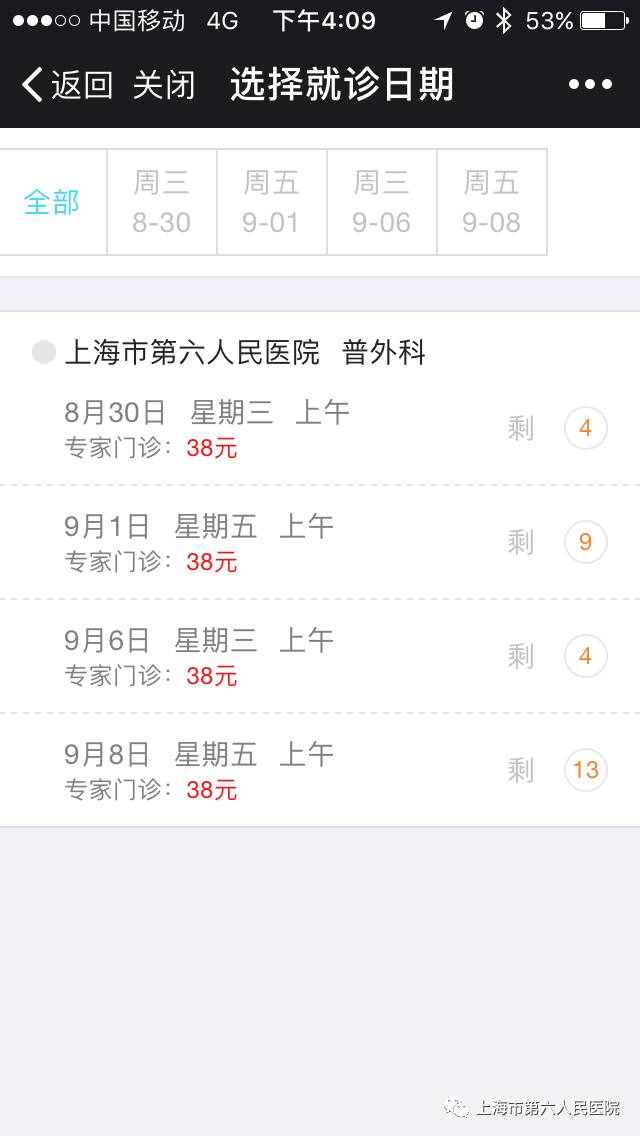This screenshot has height=1136, width=640.
Task: Go back with the 返回 button
Action: point(67,85)
